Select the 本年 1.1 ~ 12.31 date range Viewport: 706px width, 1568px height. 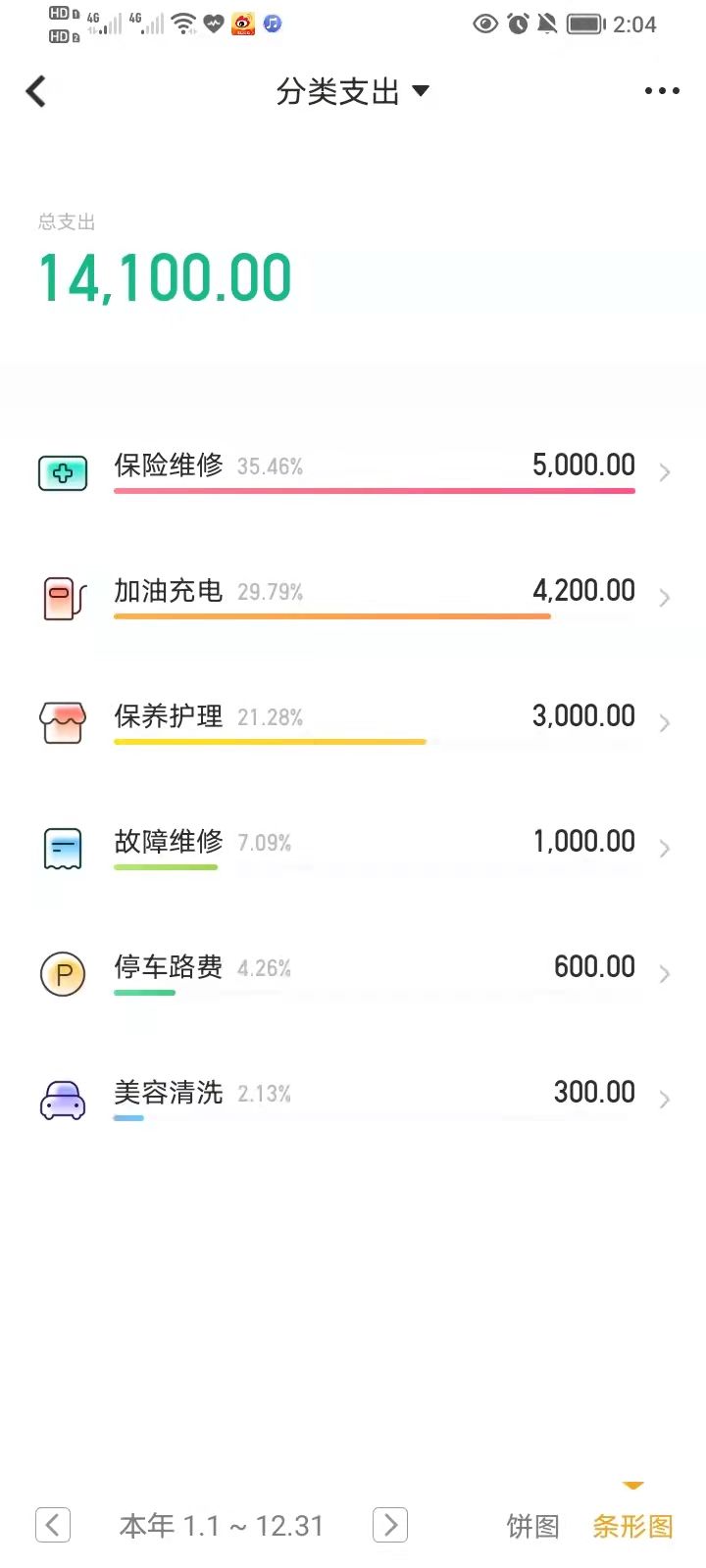click(x=222, y=1526)
